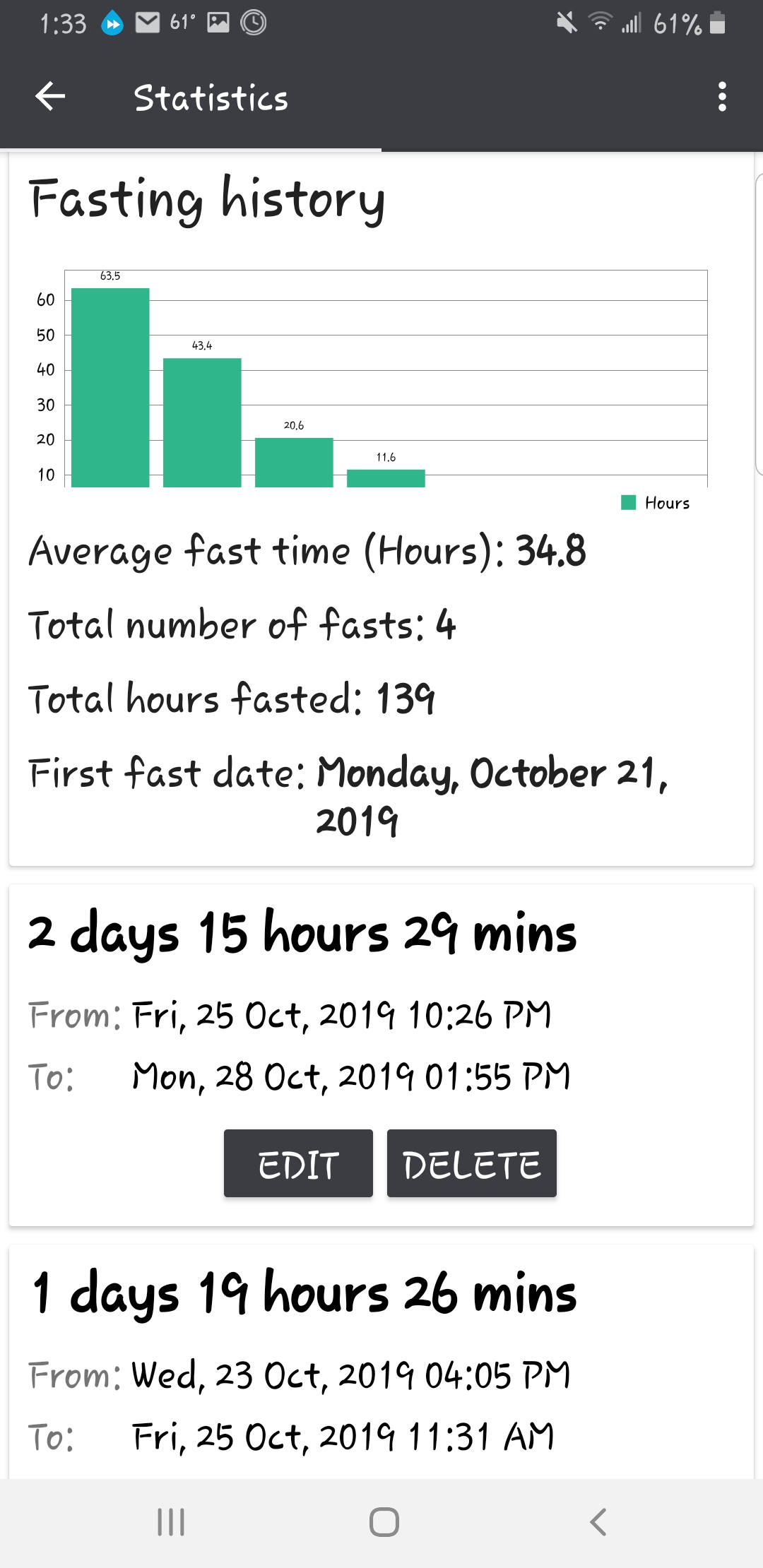The image size is (763, 1568).
Task: Open recent apps from the navigation bar
Action: (171, 1521)
